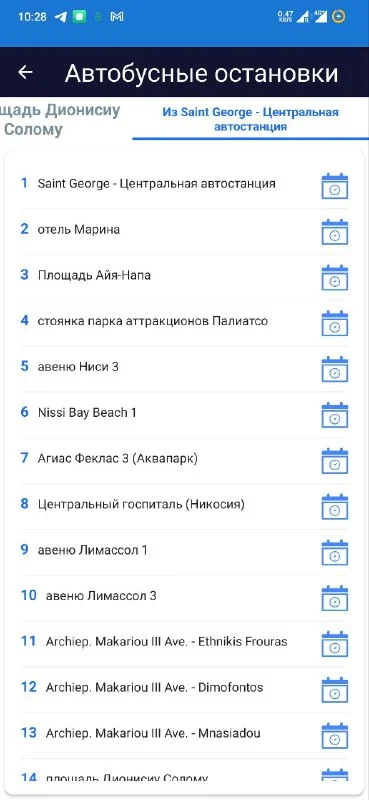Open the Площадь Айя-Напа stop
The width and height of the screenshot is (369, 800).
point(184,276)
